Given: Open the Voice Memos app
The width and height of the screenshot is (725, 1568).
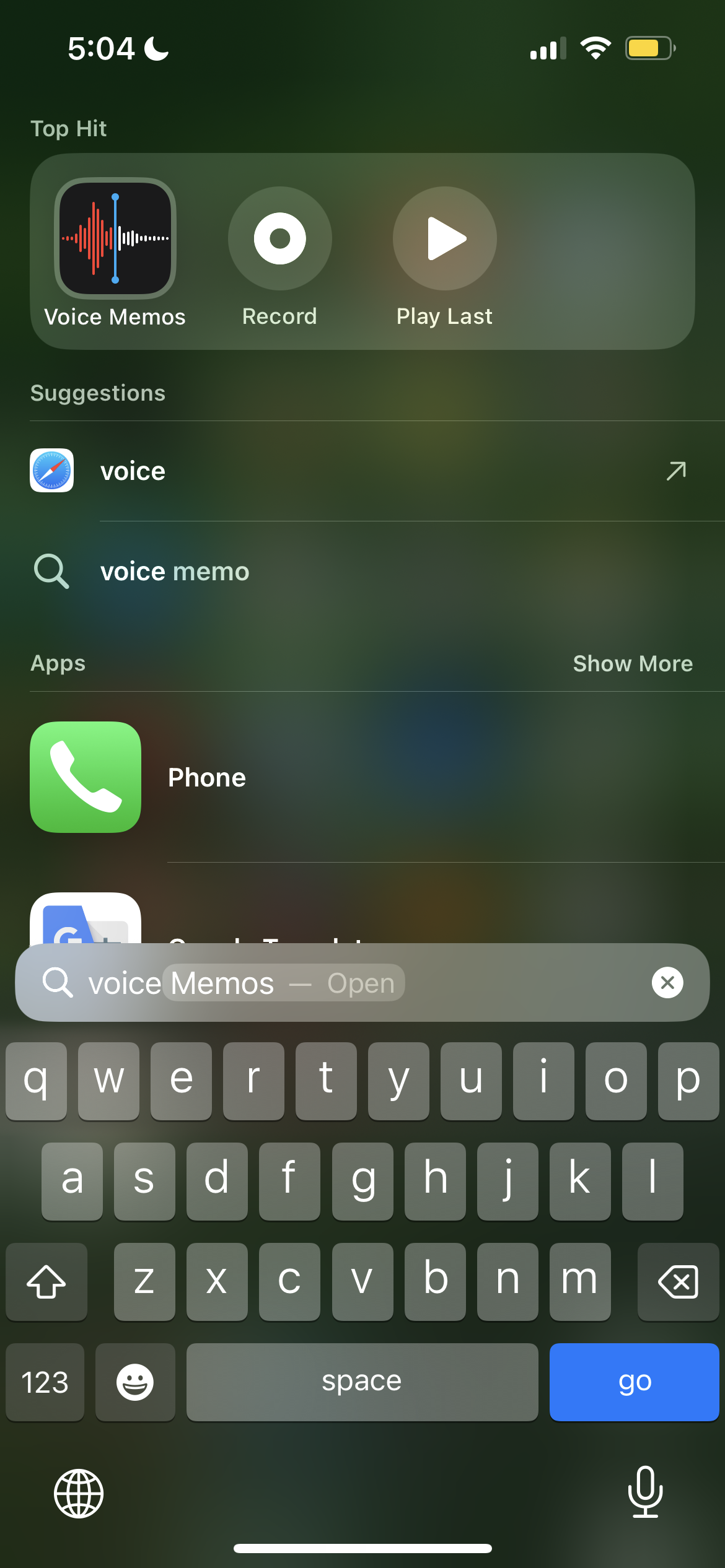Looking at the screenshot, I should coord(115,239).
